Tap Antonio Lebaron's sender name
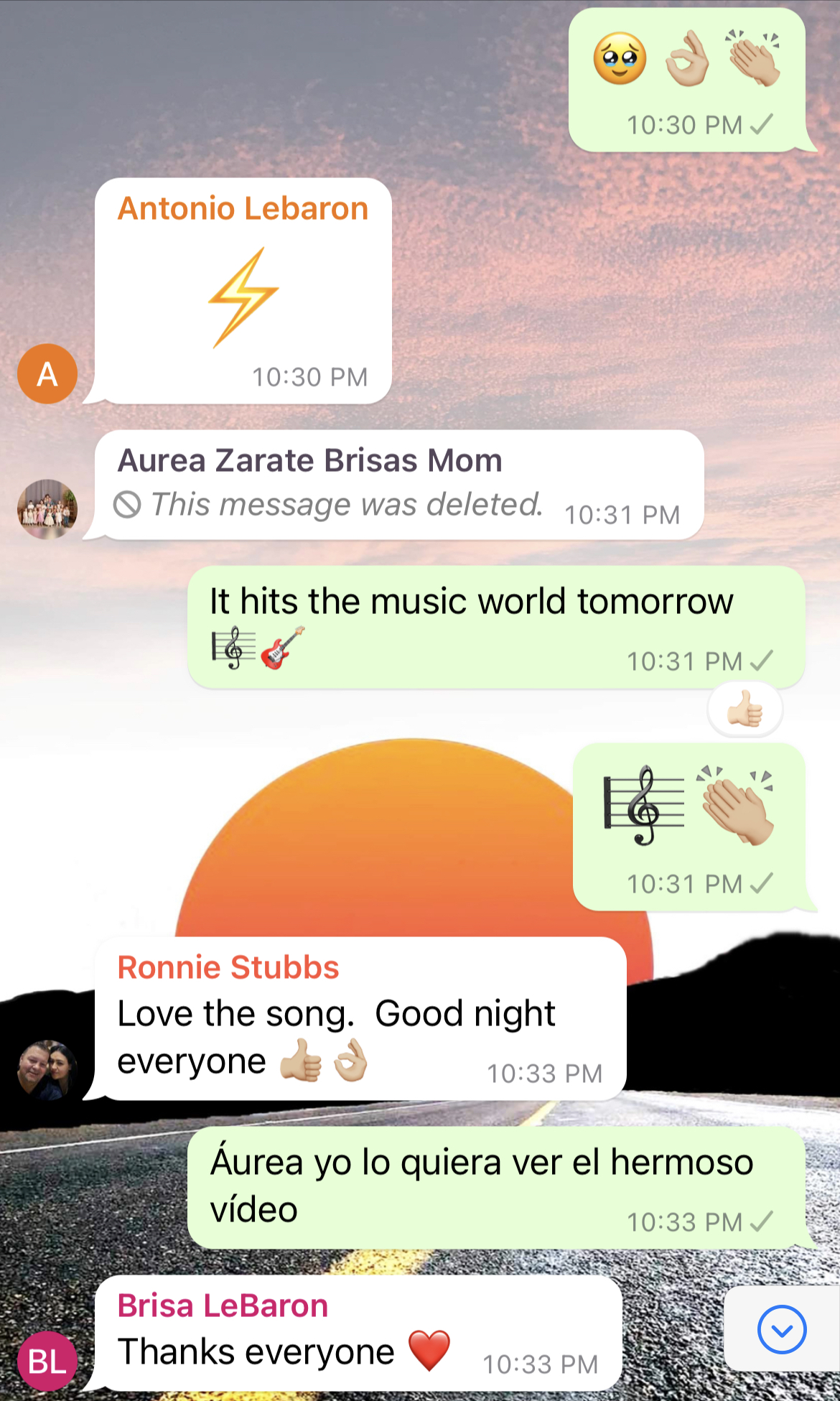Screen dimensions: 840x1401 pos(243,209)
